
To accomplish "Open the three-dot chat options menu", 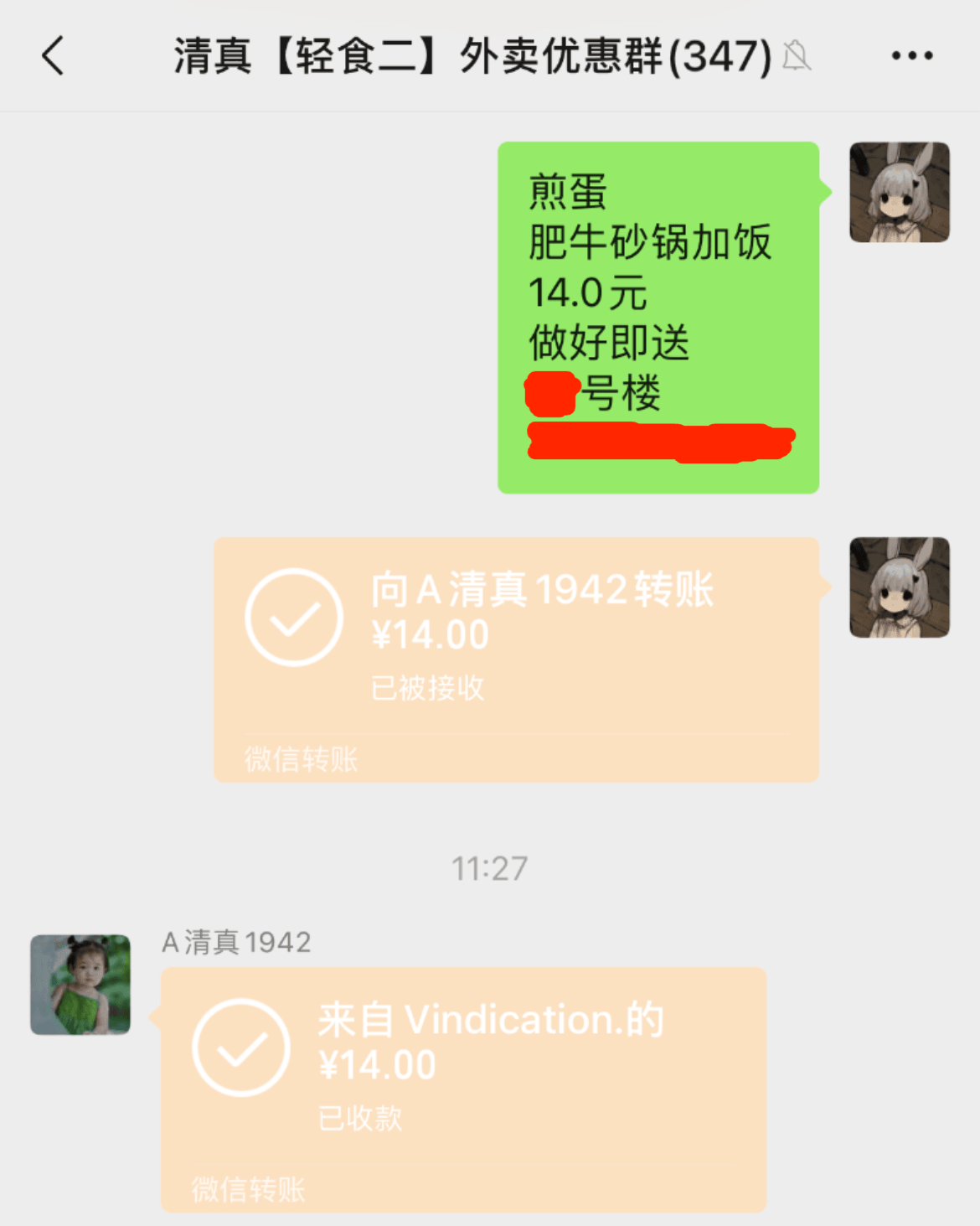I will click(911, 56).
